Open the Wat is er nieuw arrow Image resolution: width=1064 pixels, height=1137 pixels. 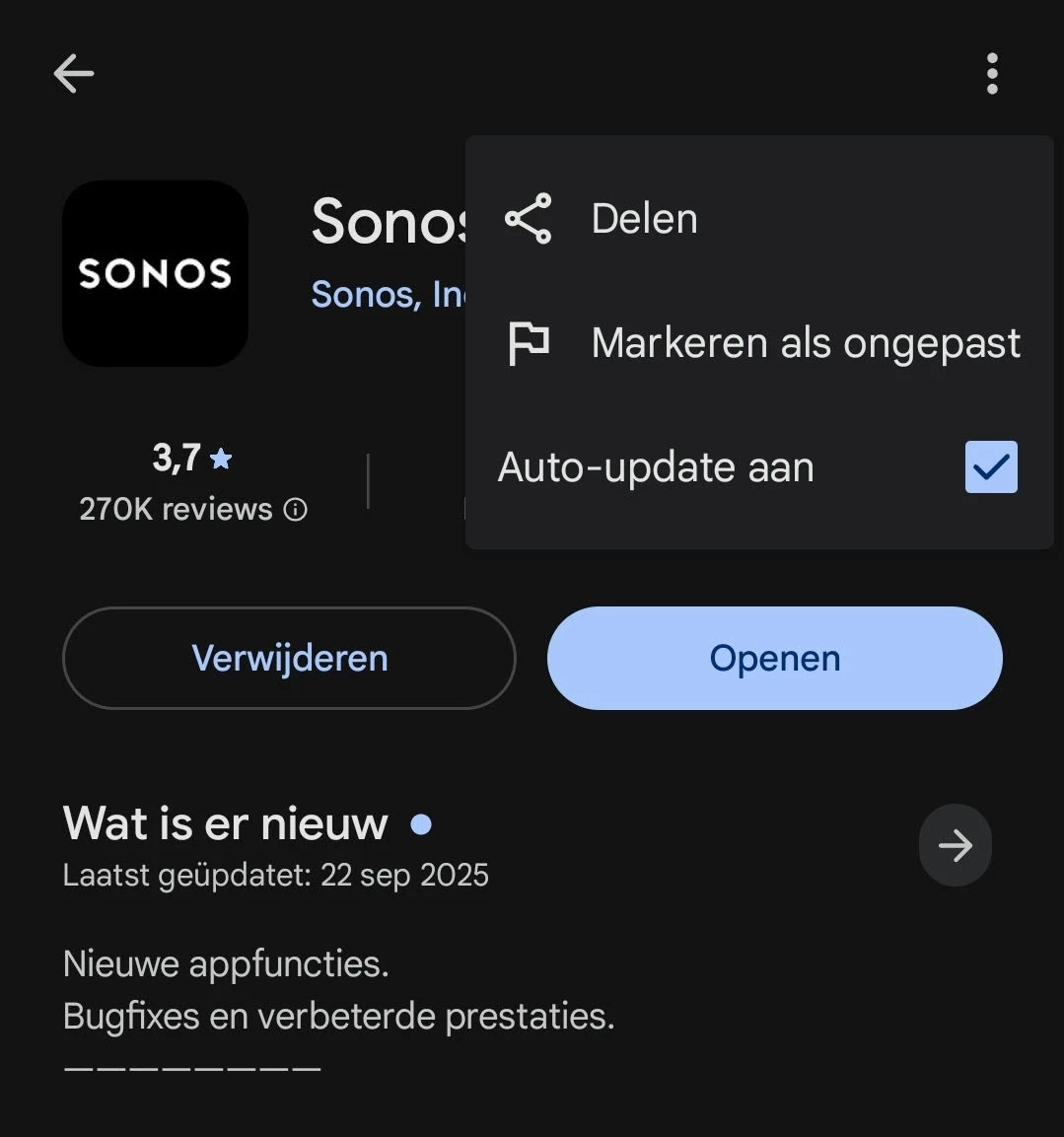pyautogui.click(x=955, y=845)
